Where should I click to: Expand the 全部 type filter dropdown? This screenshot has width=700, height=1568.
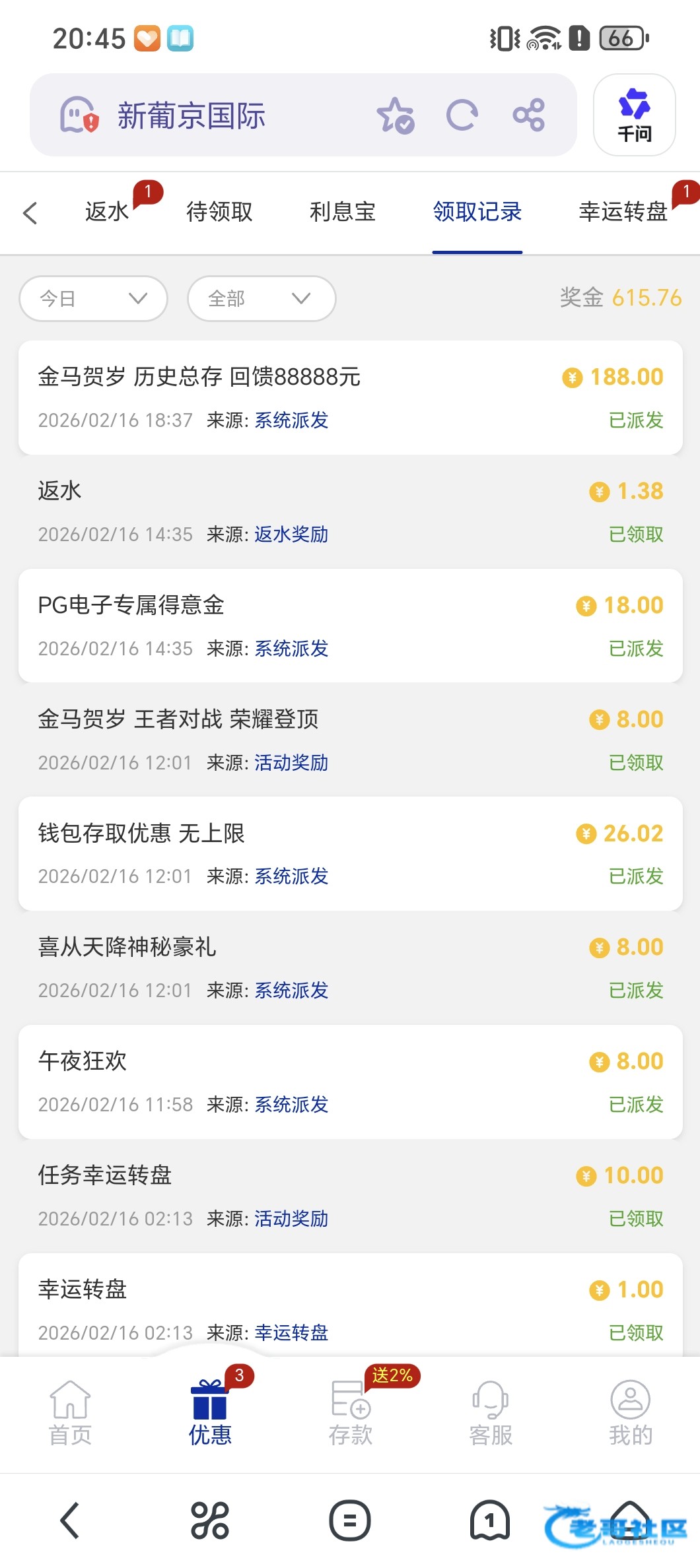(262, 299)
